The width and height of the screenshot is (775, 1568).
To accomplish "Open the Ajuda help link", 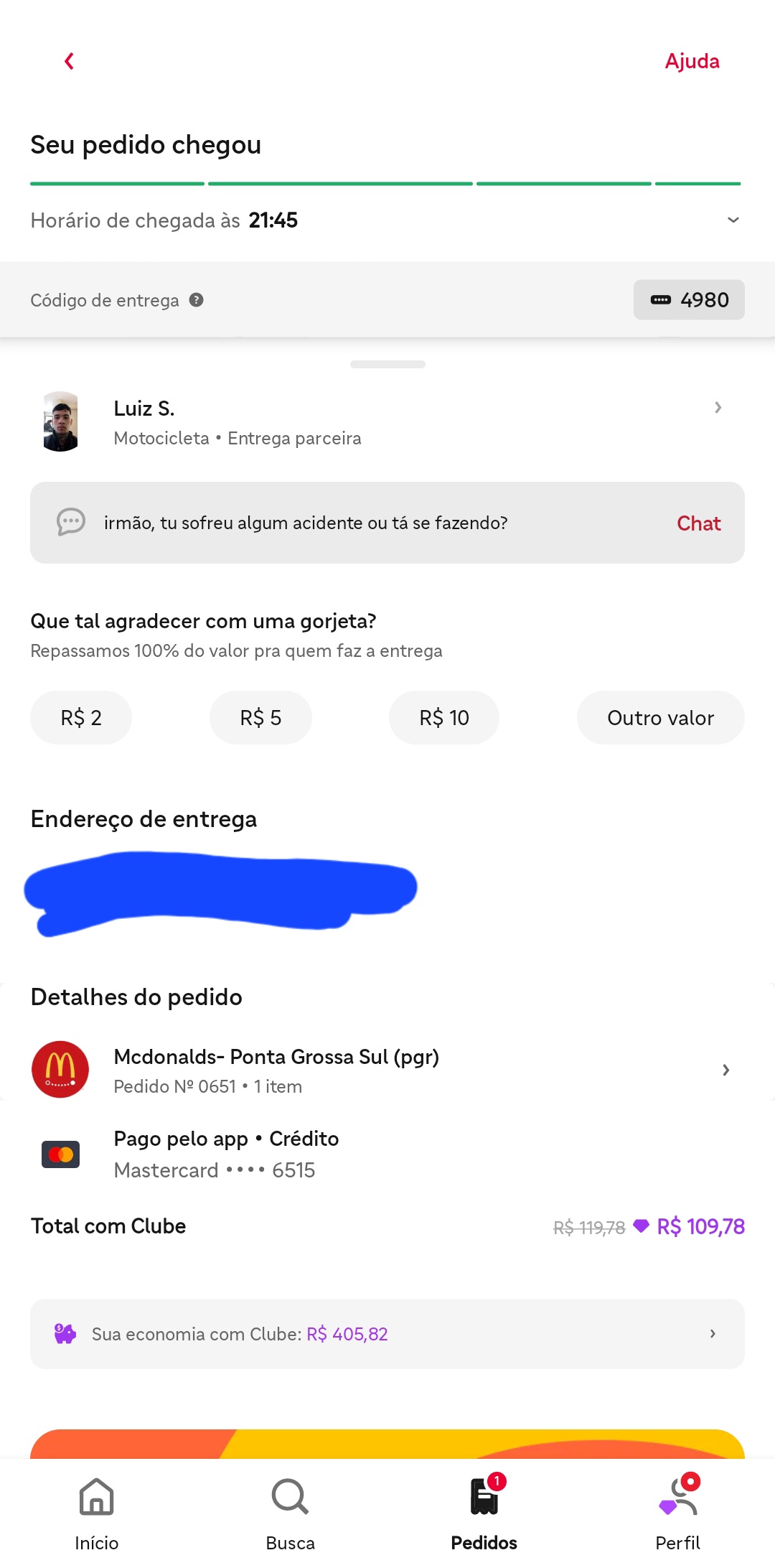I will coord(692,62).
